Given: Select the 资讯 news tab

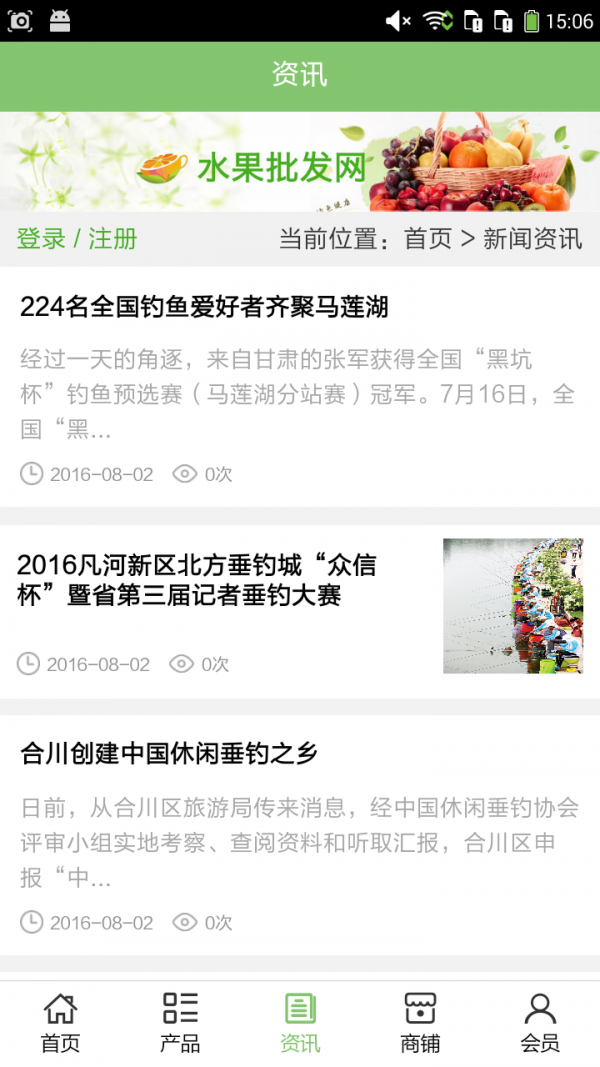Looking at the screenshot, I should (x=300, y=1022).
